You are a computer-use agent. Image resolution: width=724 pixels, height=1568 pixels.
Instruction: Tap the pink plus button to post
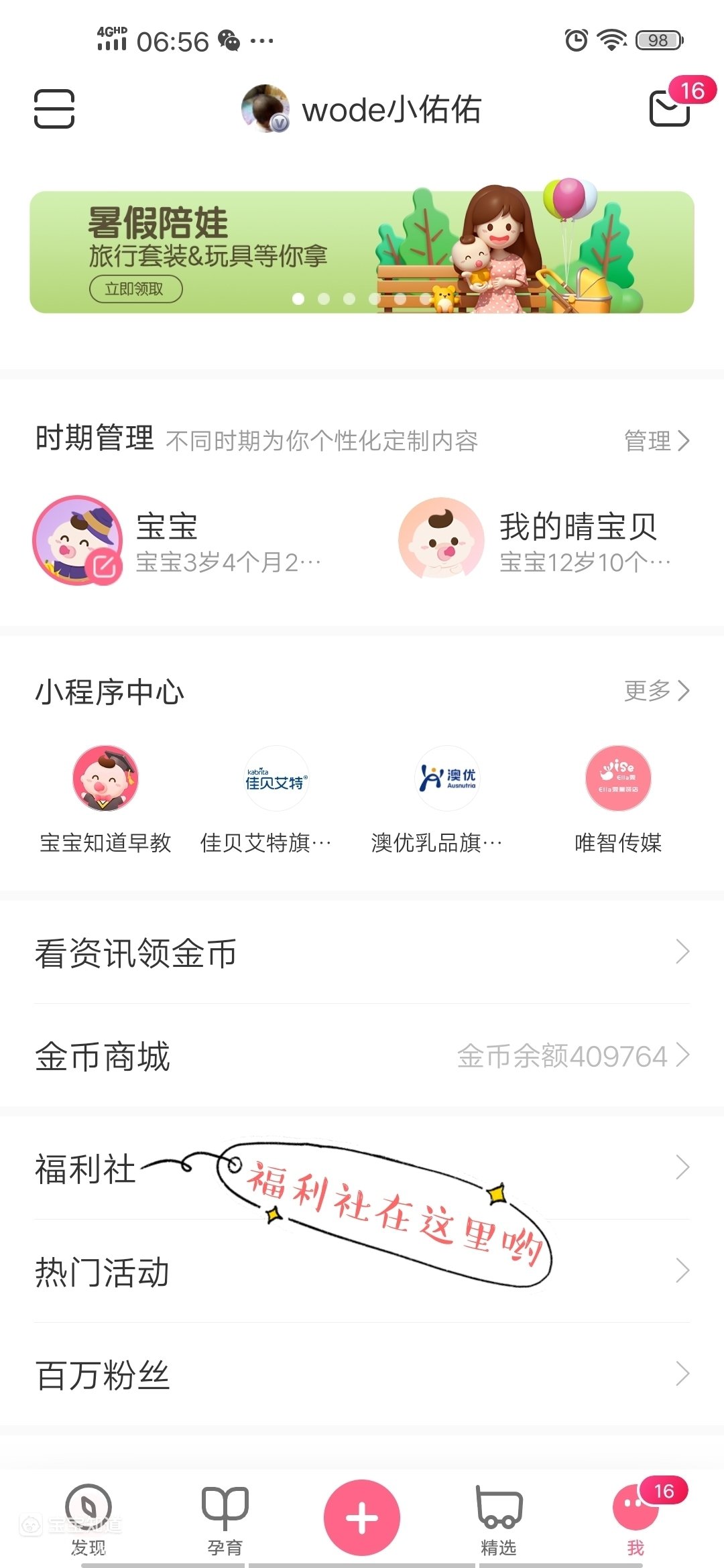(362, 1518)
